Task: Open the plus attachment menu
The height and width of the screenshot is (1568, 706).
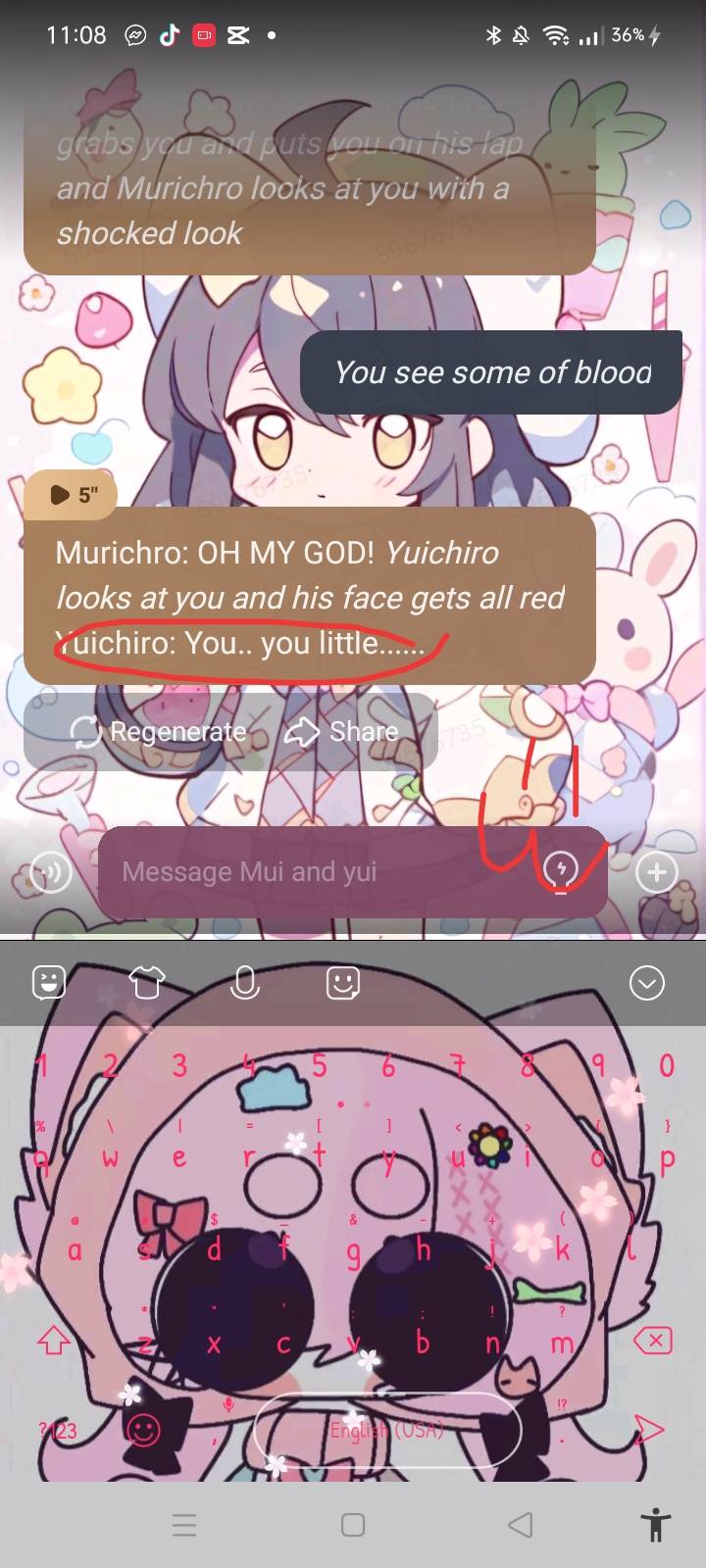Action: point(656,872)
